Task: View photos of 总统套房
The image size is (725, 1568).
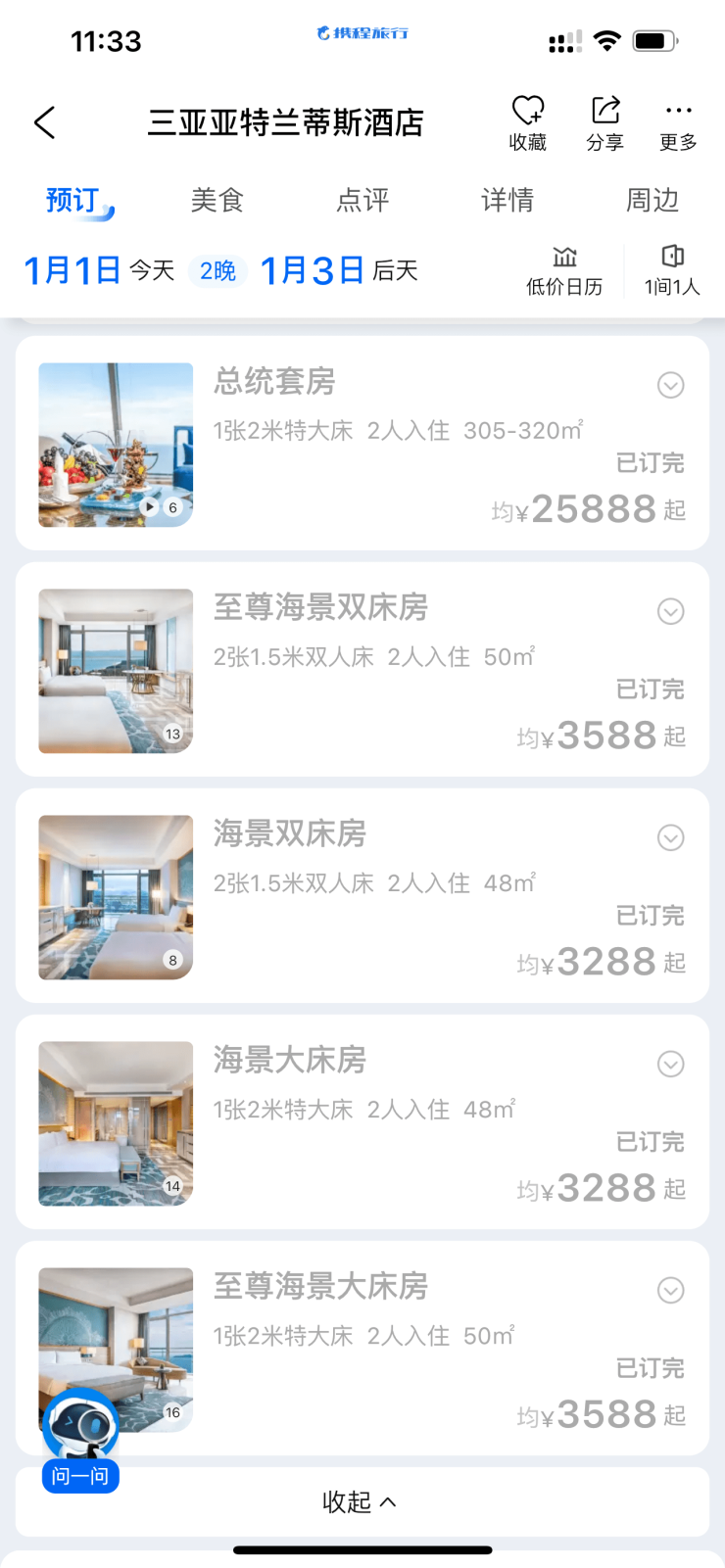Action: tap(116, 445)
